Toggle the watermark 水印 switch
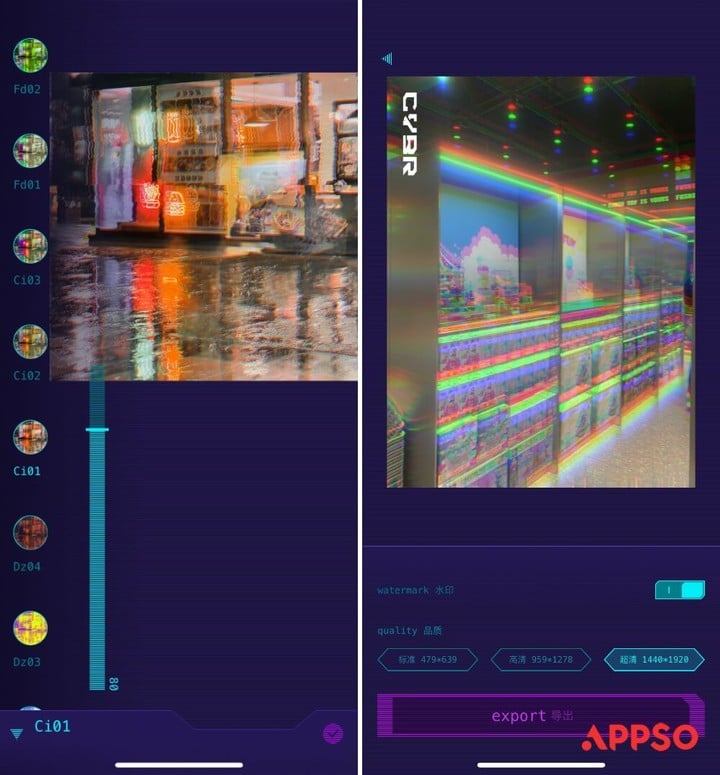720x775 pixels. point(679,590)
